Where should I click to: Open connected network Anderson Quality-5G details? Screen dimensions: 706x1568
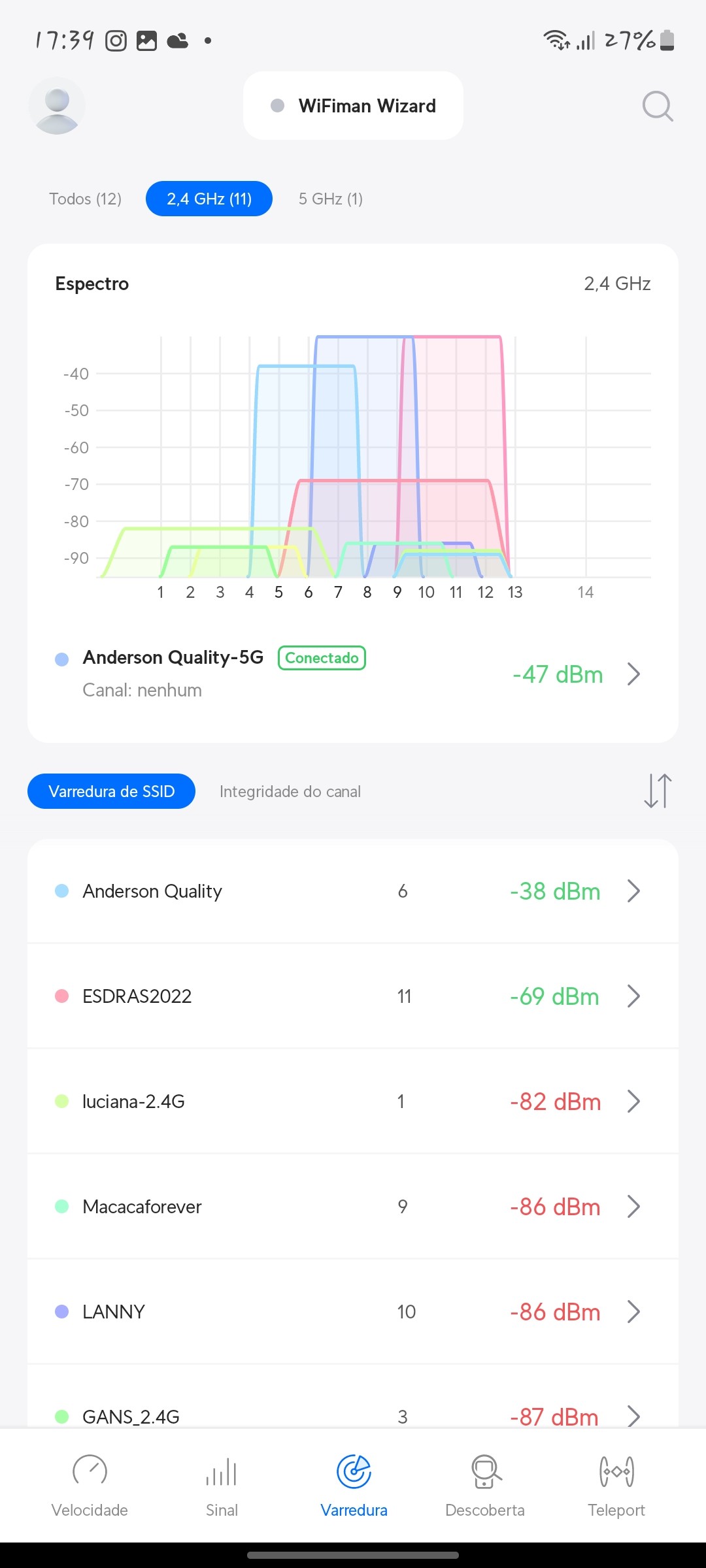[353, 673]
